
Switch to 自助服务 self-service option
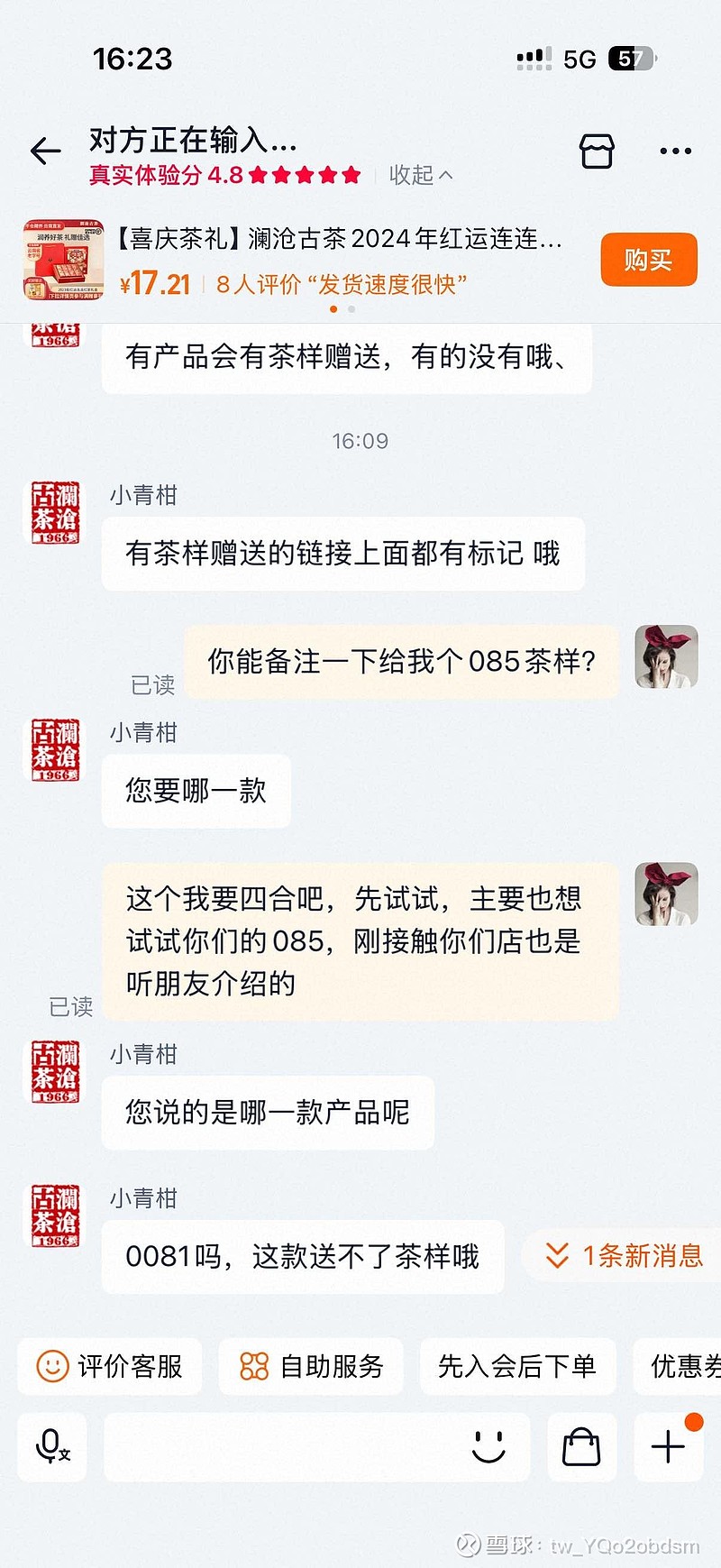(x=310, y=1367)
